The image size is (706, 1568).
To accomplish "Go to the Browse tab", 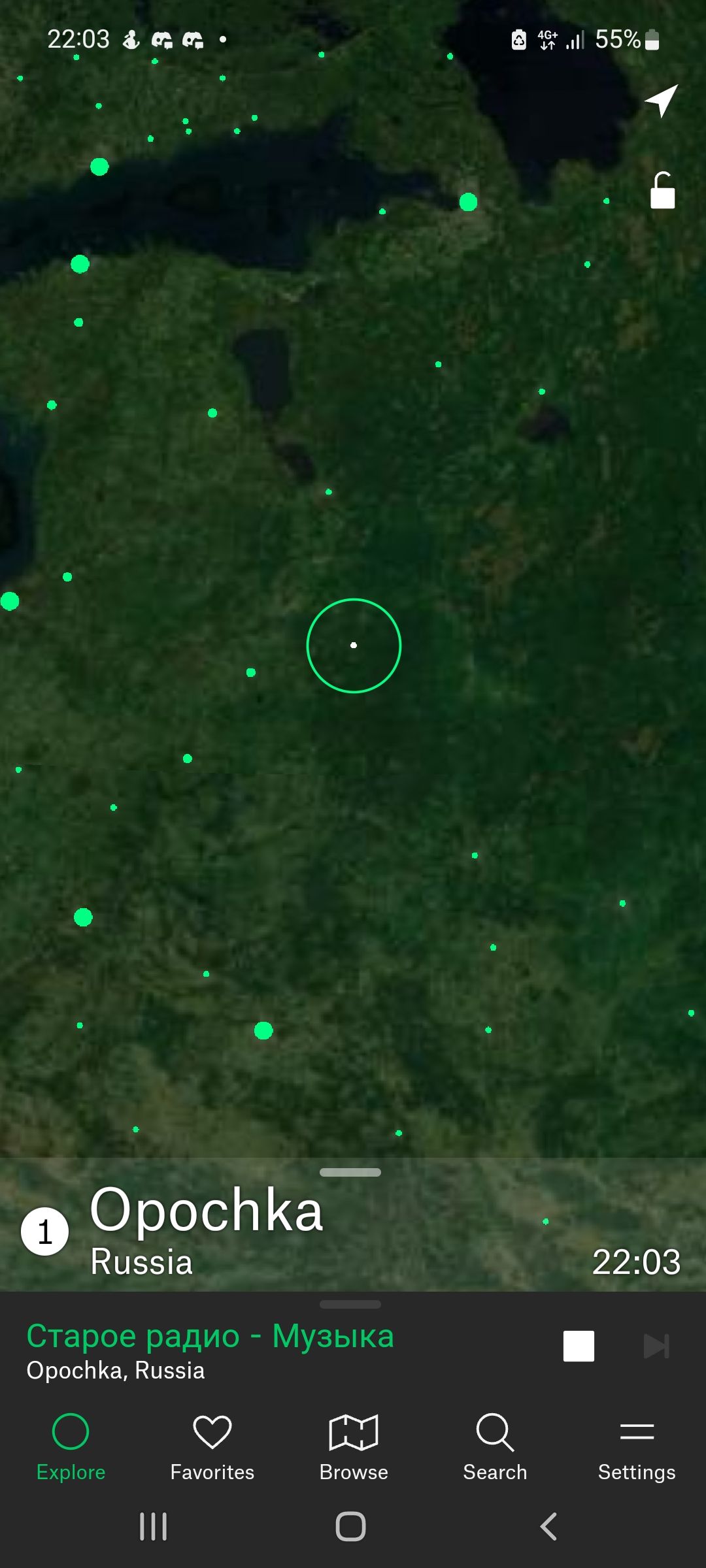I will click(x=354, y=1446).
